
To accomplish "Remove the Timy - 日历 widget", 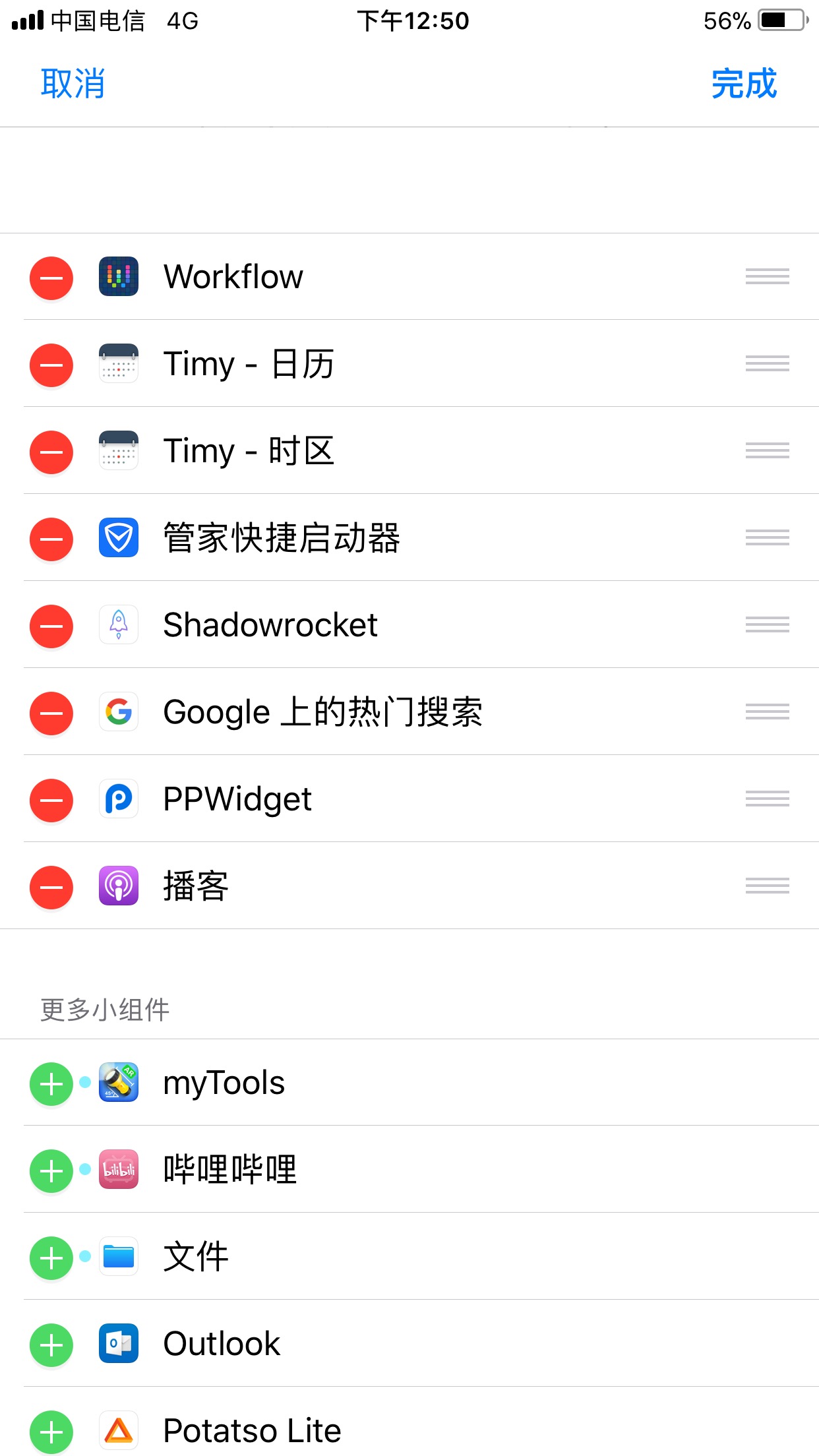I will 51,365.
